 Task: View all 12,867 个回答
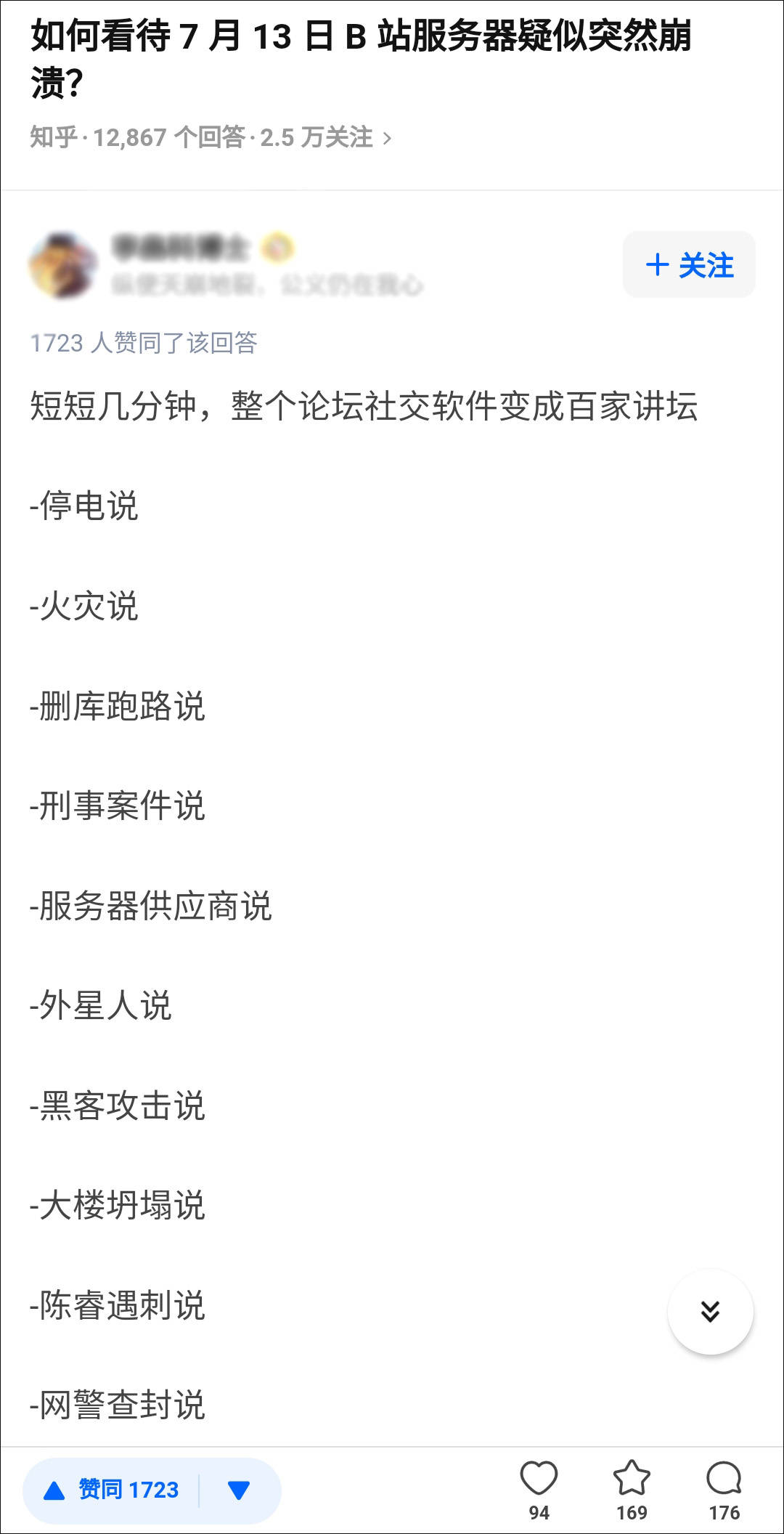point(167,137)
